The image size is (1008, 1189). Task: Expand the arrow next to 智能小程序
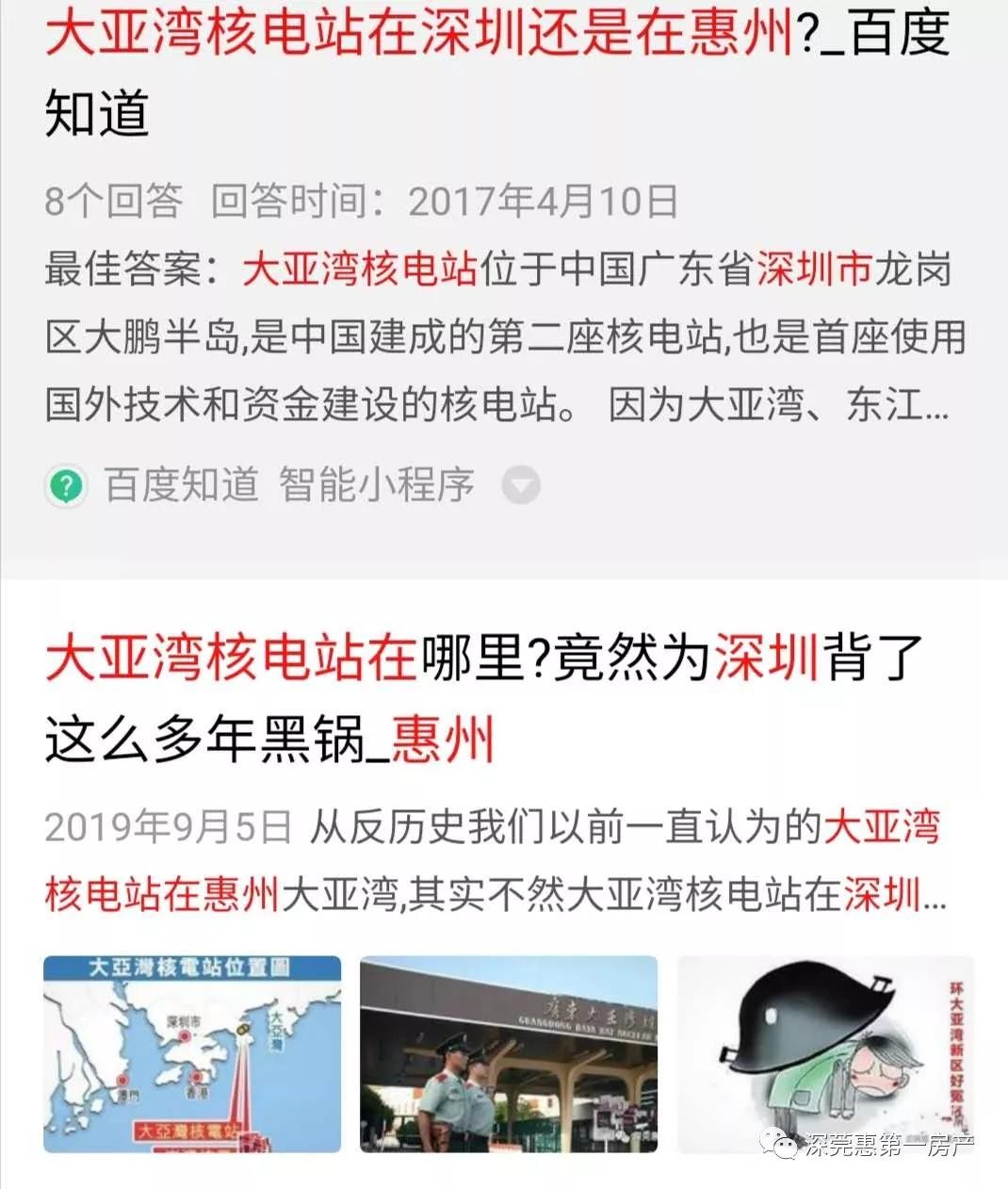tap(521, 486)
